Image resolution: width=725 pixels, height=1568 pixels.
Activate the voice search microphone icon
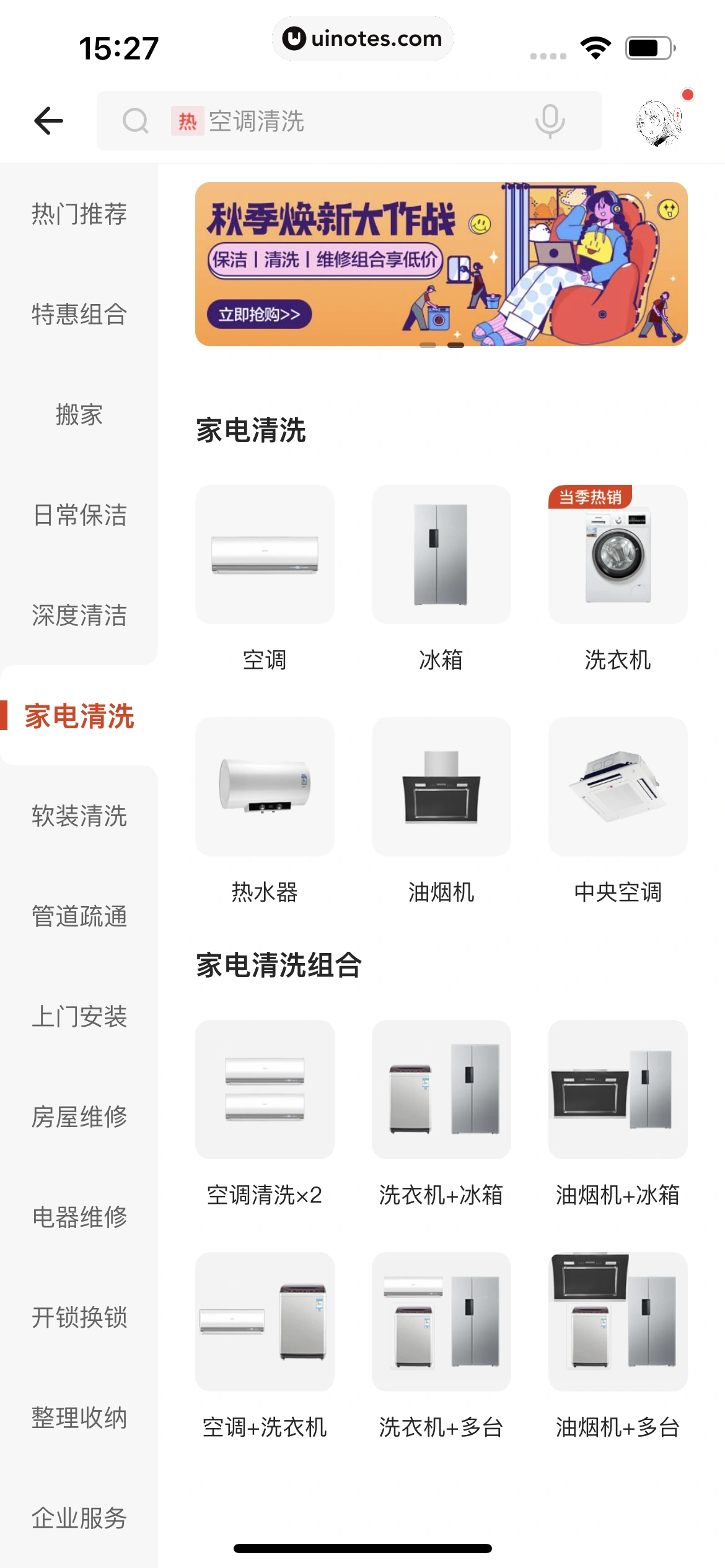coord(549,120)
